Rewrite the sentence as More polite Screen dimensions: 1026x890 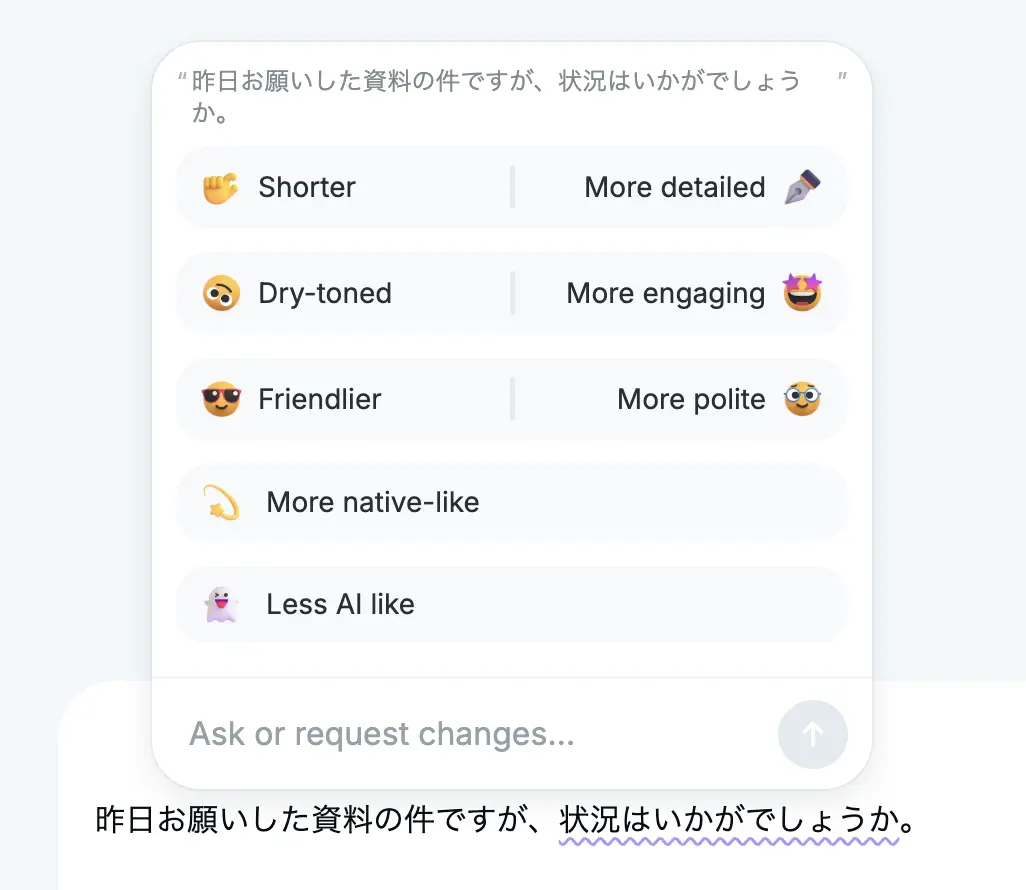point(692,400)
